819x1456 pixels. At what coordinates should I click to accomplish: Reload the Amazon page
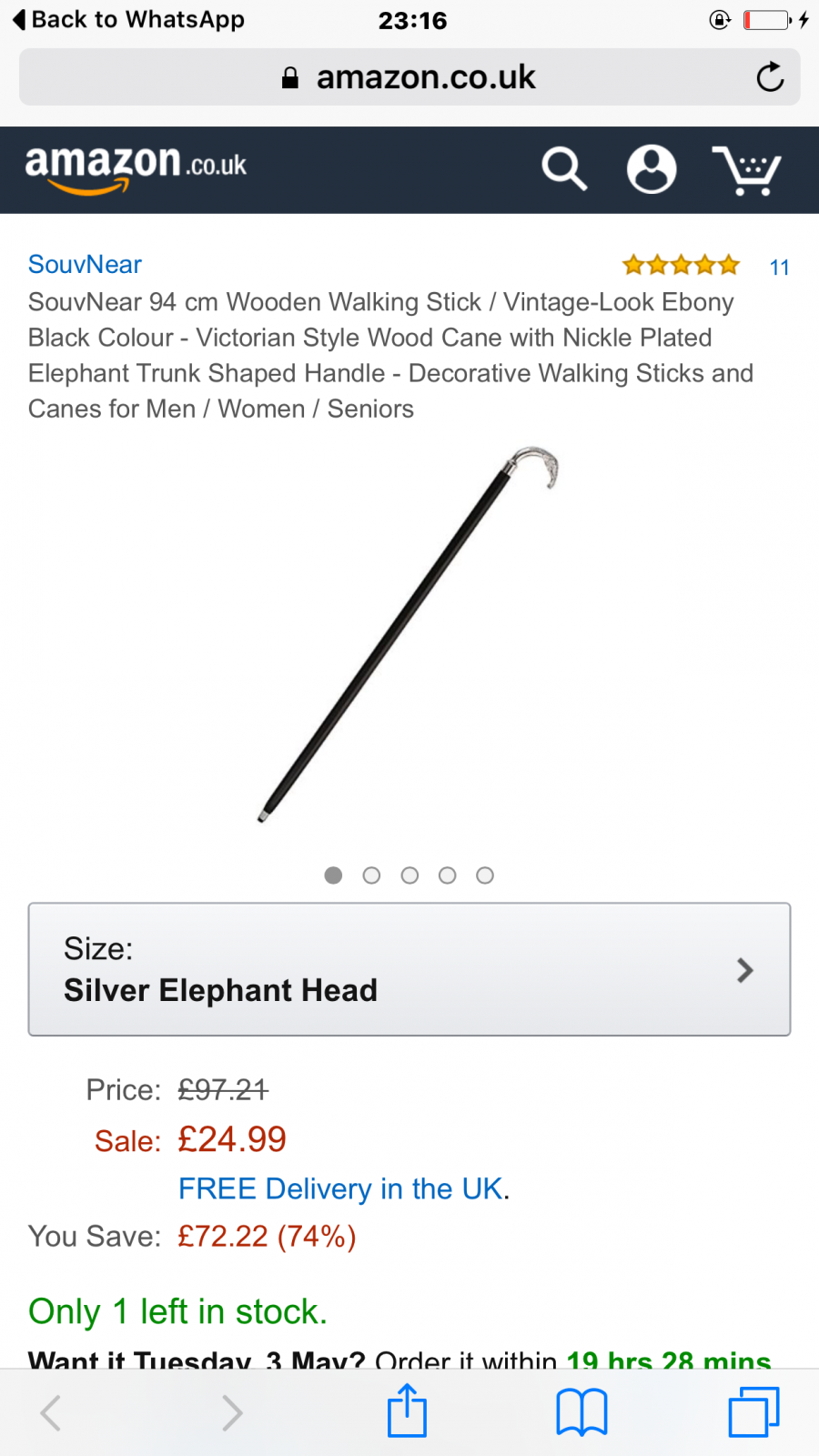click(770, 78)
